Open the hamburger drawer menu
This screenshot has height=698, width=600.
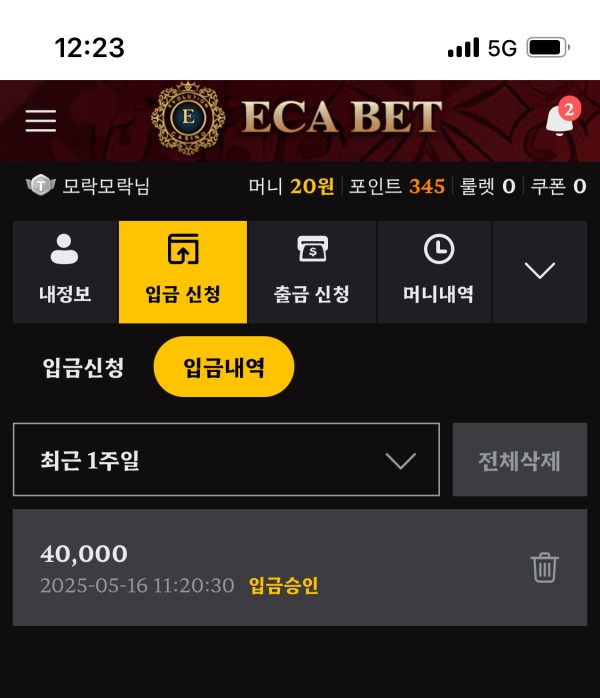[41, 121]
